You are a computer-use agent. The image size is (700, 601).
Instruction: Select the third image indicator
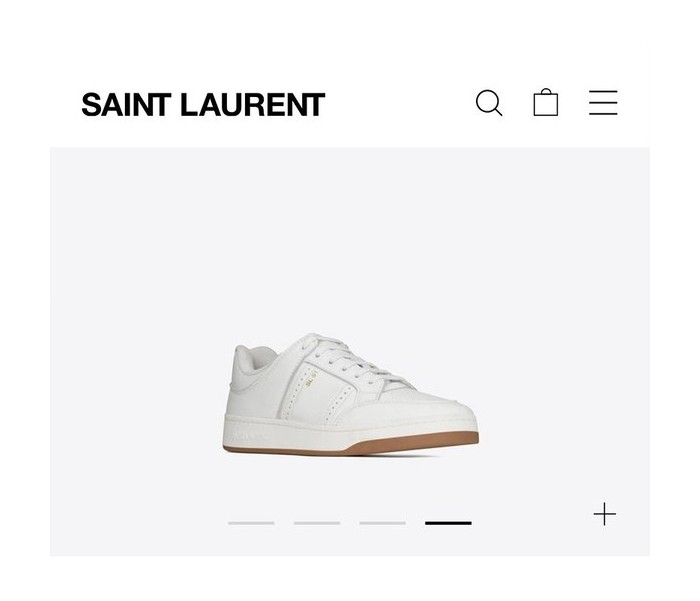[x=383, y=523]
